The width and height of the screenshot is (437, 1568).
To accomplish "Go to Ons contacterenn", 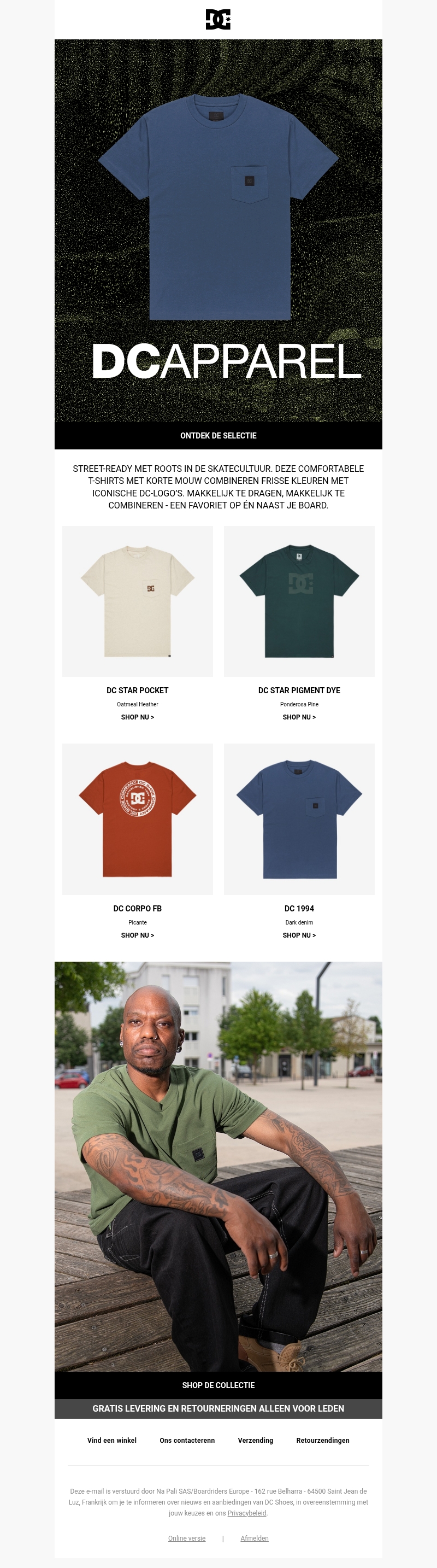I will [x=187, y=1440].
